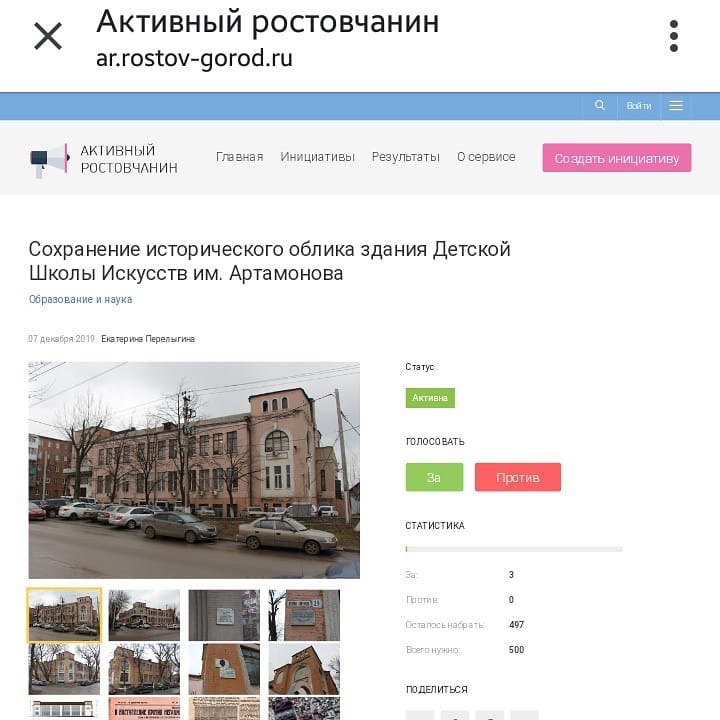Switch to Результаты section
The image size is (720, 720).
click(405, 157)
